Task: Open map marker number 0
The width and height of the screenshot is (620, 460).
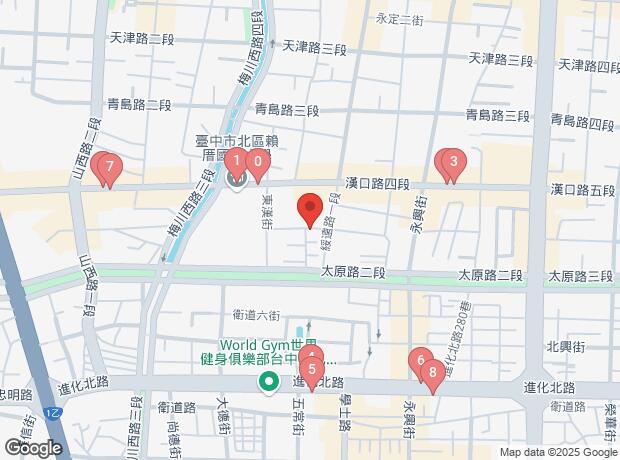Action: [x=258, y=161]
